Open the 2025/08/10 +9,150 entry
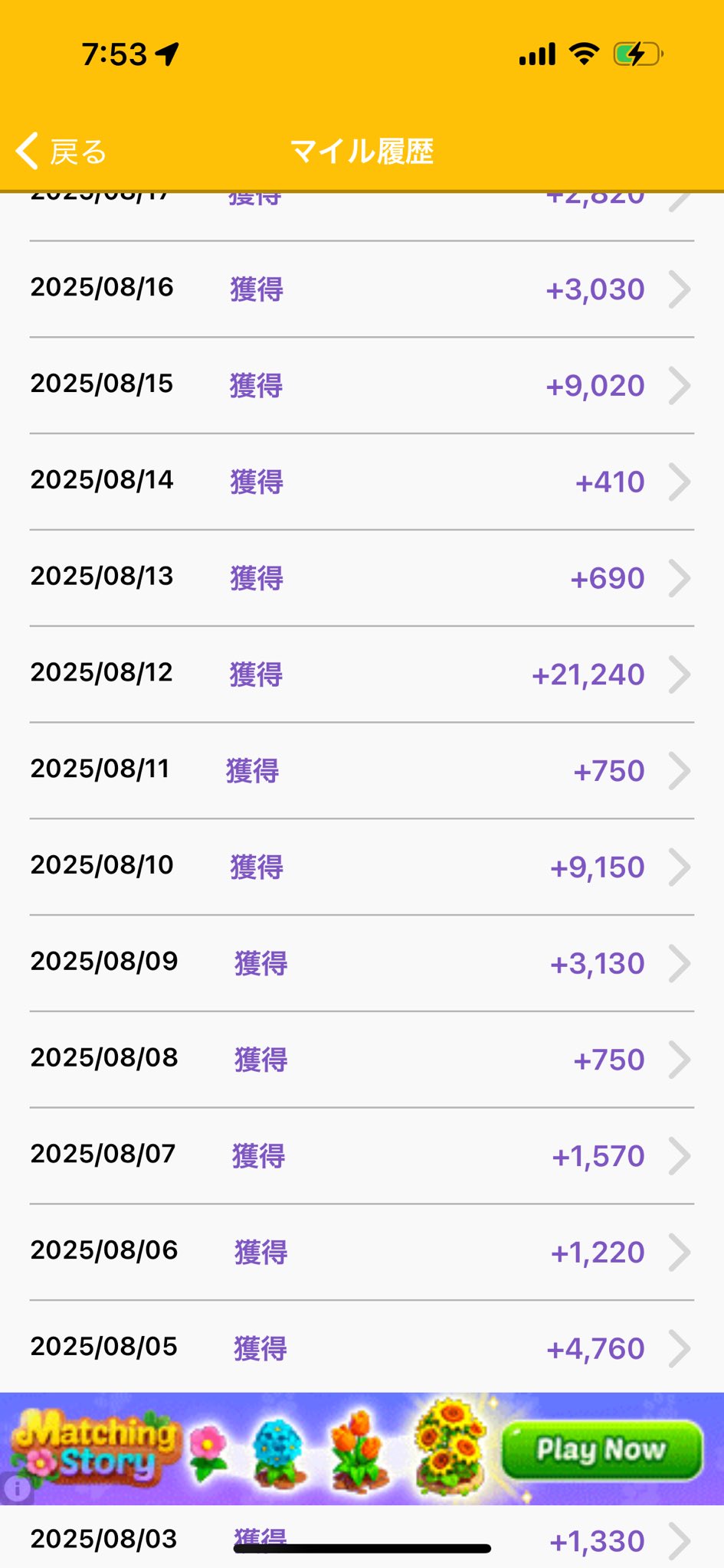Image resolution: width=724 pixels, height=1568 pixels. pos(362,867)
